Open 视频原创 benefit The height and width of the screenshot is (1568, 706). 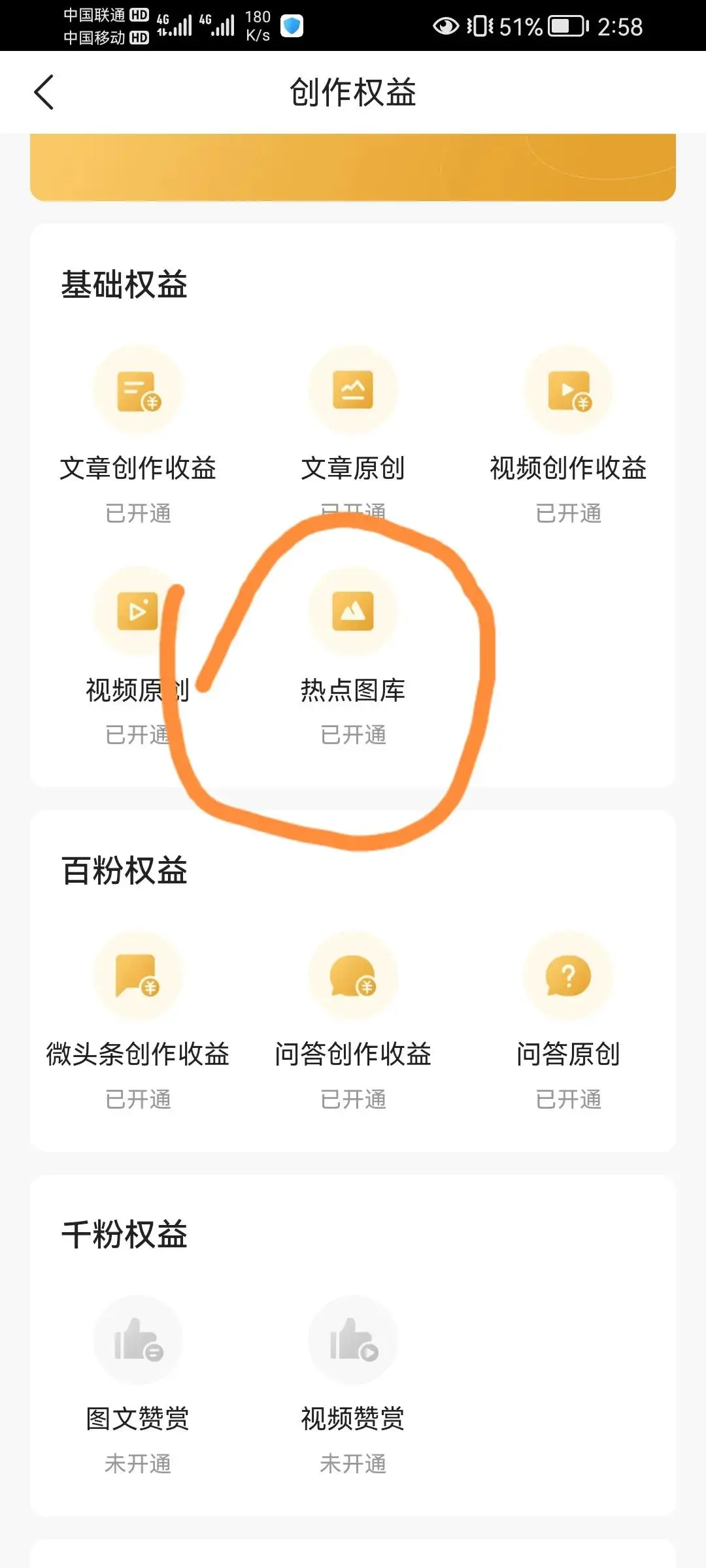pos(137,612)
